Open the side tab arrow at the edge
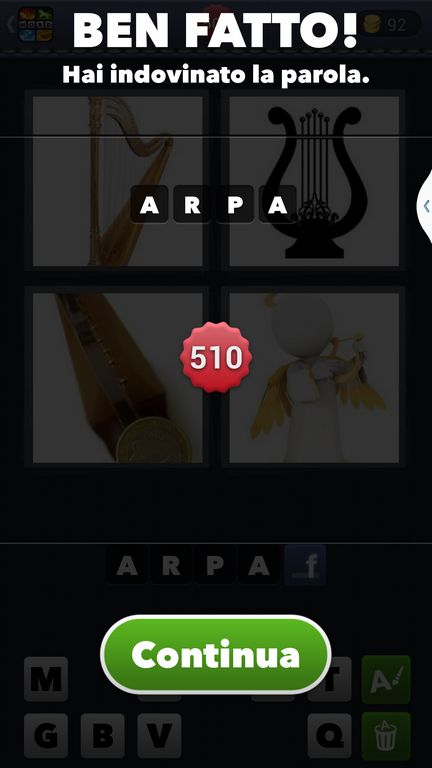The height and width of the screenshot is (768, 432). [x=425, y=206]
